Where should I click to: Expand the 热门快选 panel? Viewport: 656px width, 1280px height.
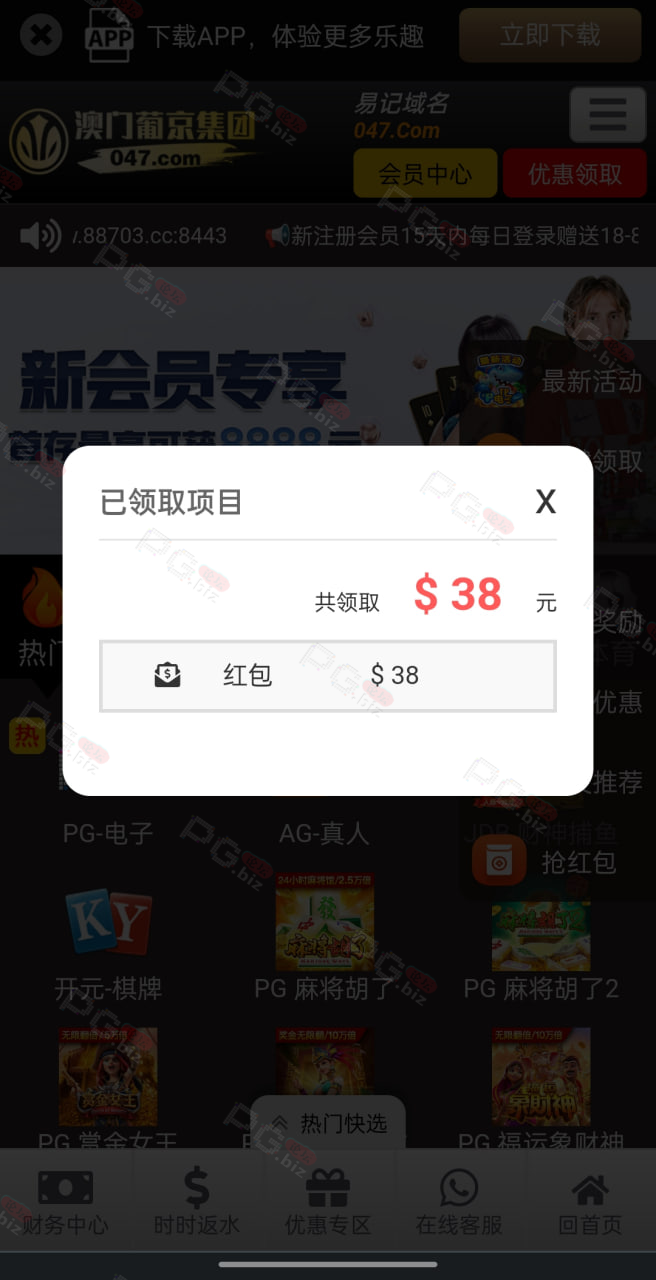[328, 1123]
